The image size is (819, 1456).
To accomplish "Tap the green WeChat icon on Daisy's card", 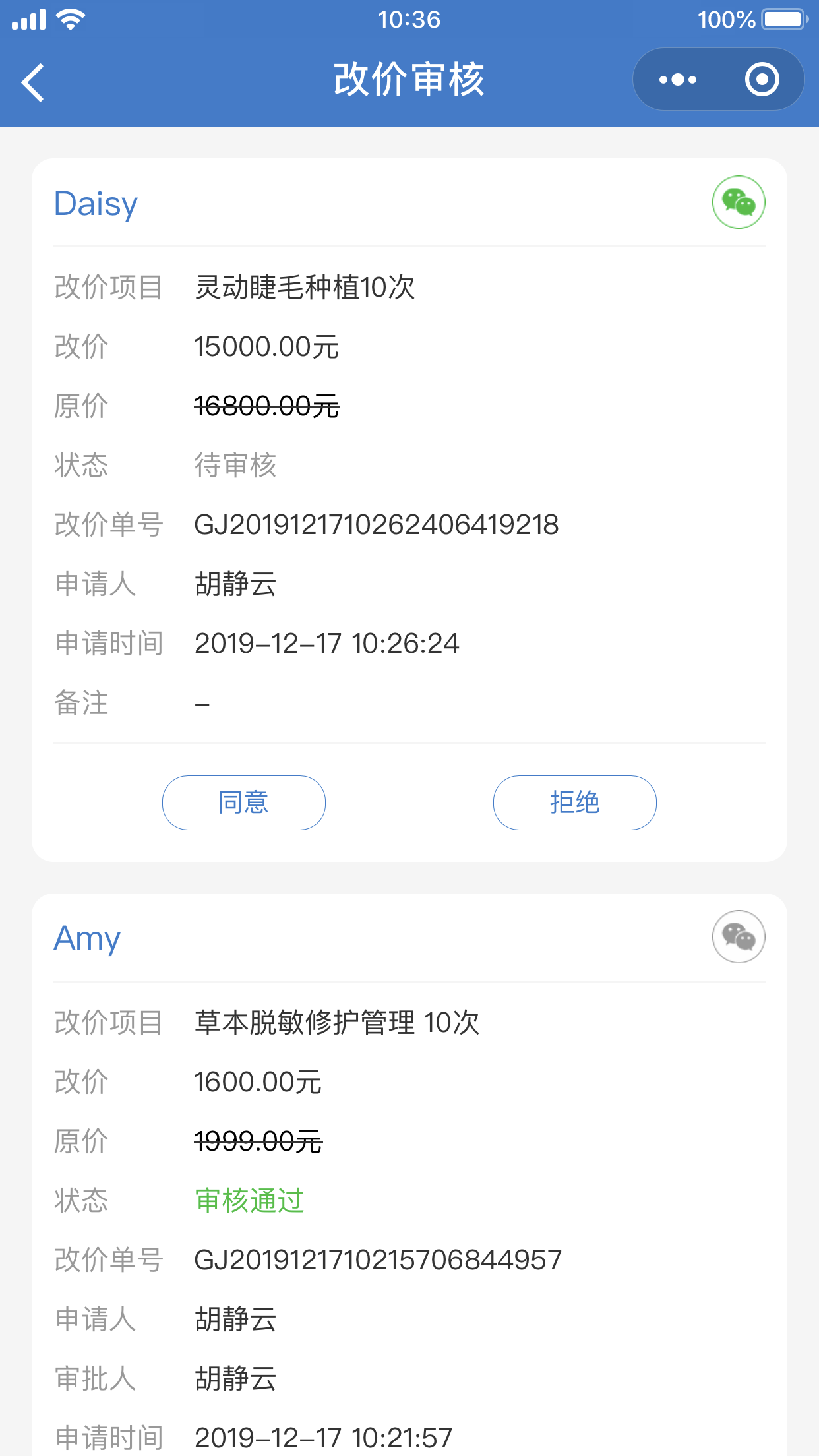I will click(x=739, y=202).
